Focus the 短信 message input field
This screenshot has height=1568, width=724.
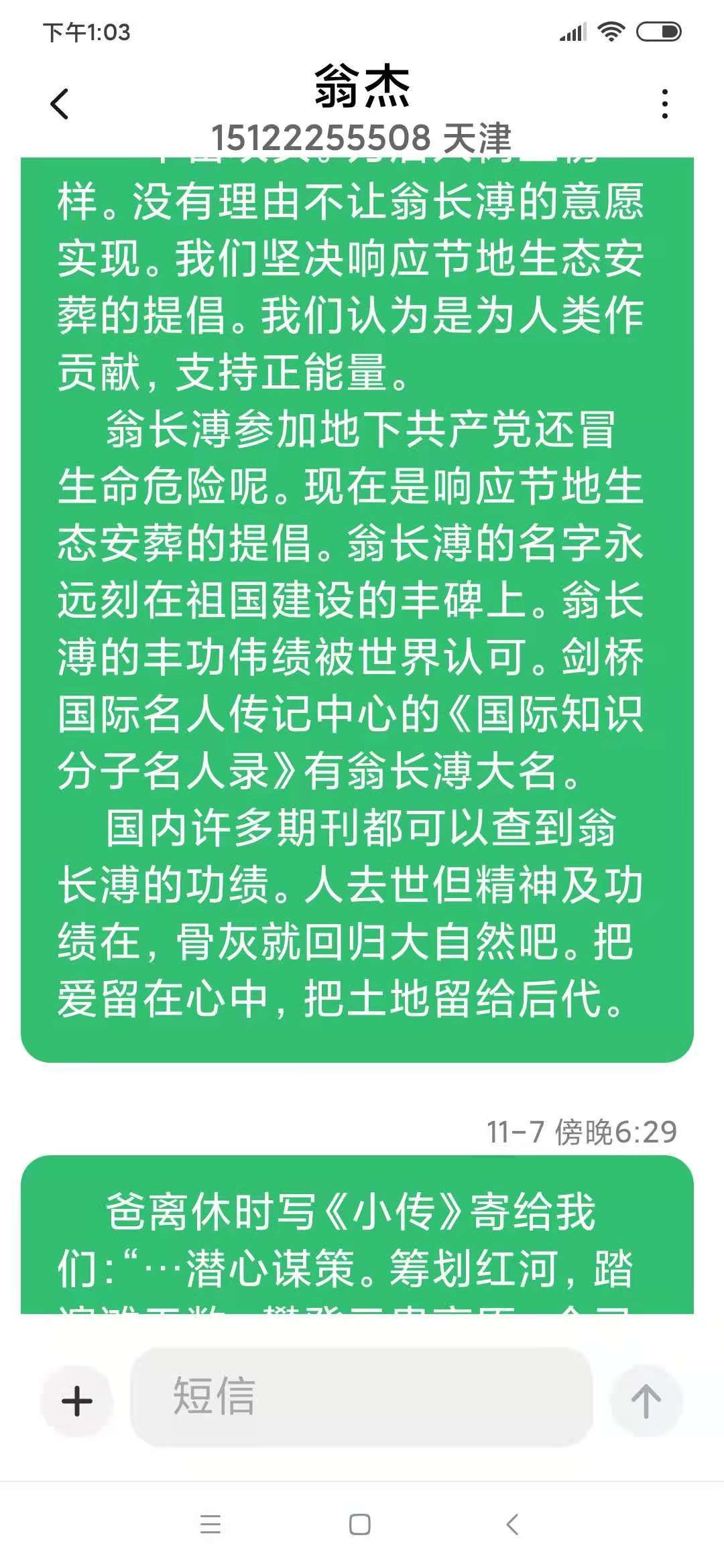pos(362,1397)
